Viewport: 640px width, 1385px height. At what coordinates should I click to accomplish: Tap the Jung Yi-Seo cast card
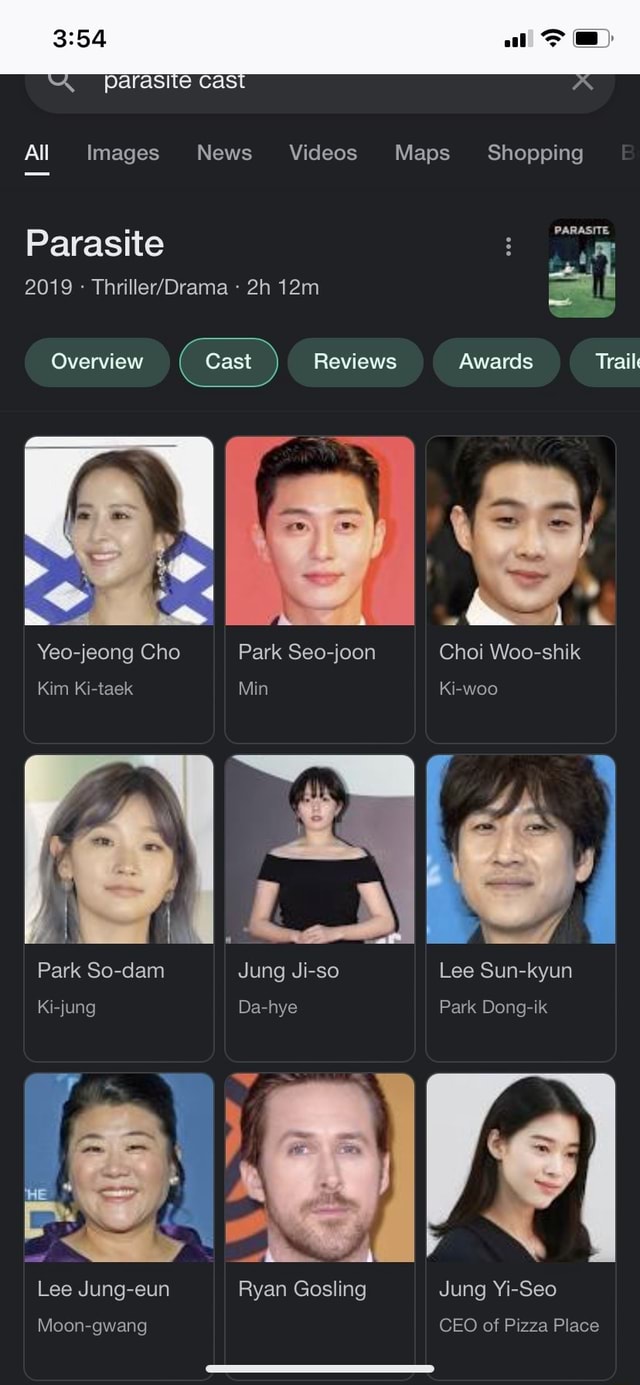click(x=521, y=1224)
